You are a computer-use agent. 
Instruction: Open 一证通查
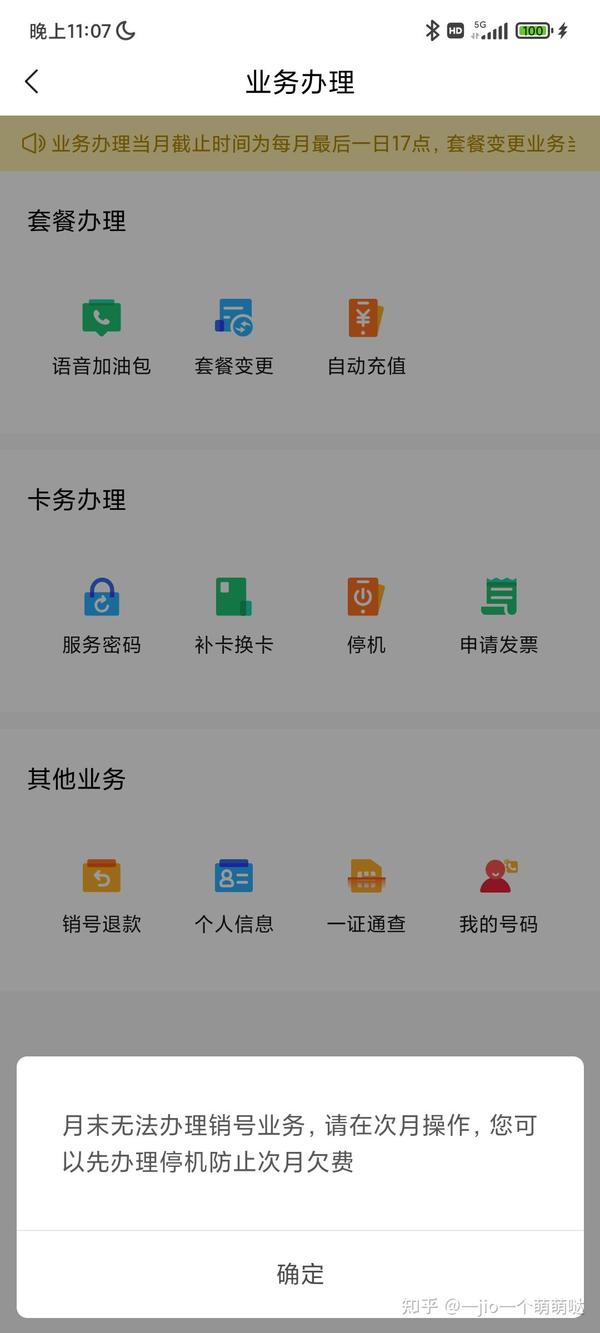click(x=366, y=895)
